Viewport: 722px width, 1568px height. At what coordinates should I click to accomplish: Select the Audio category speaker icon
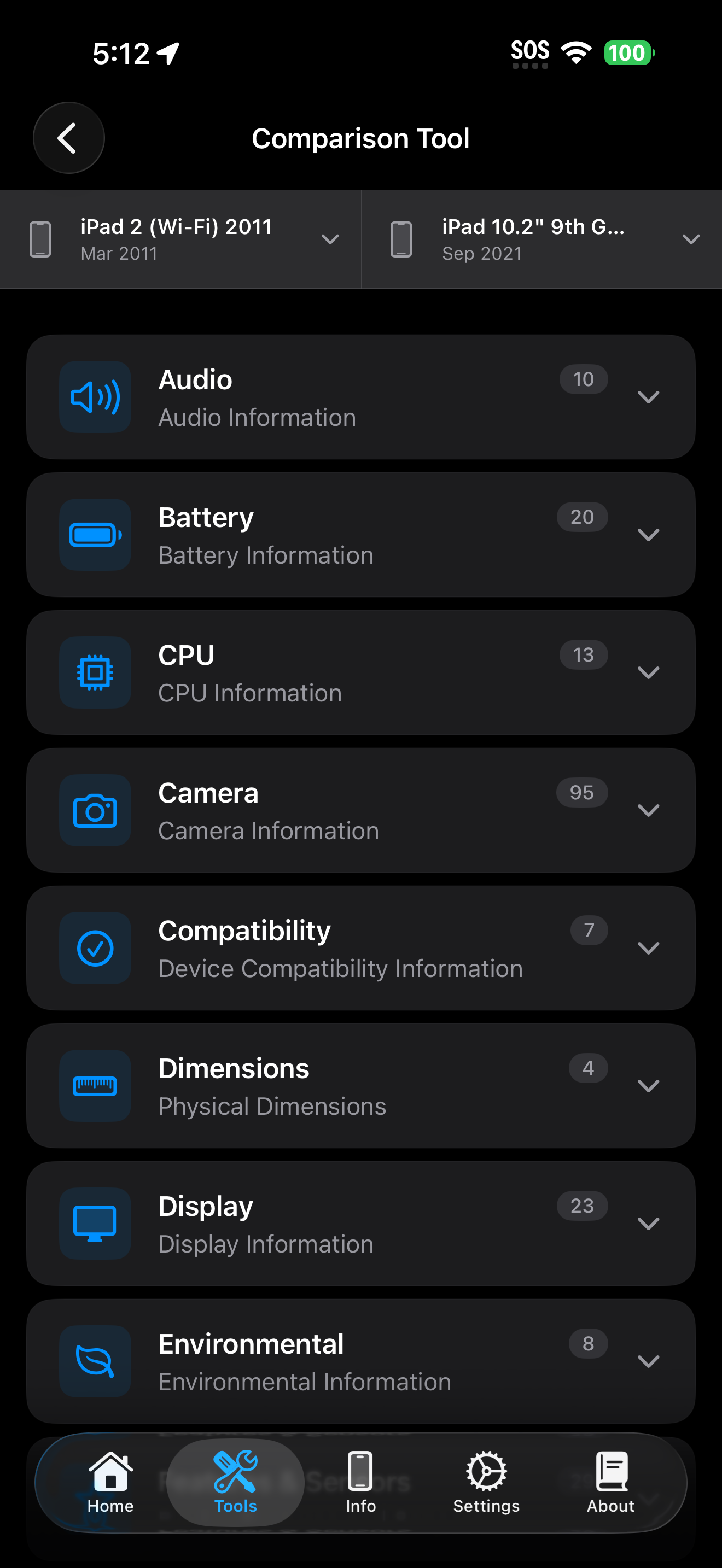[x=95, y=396]
